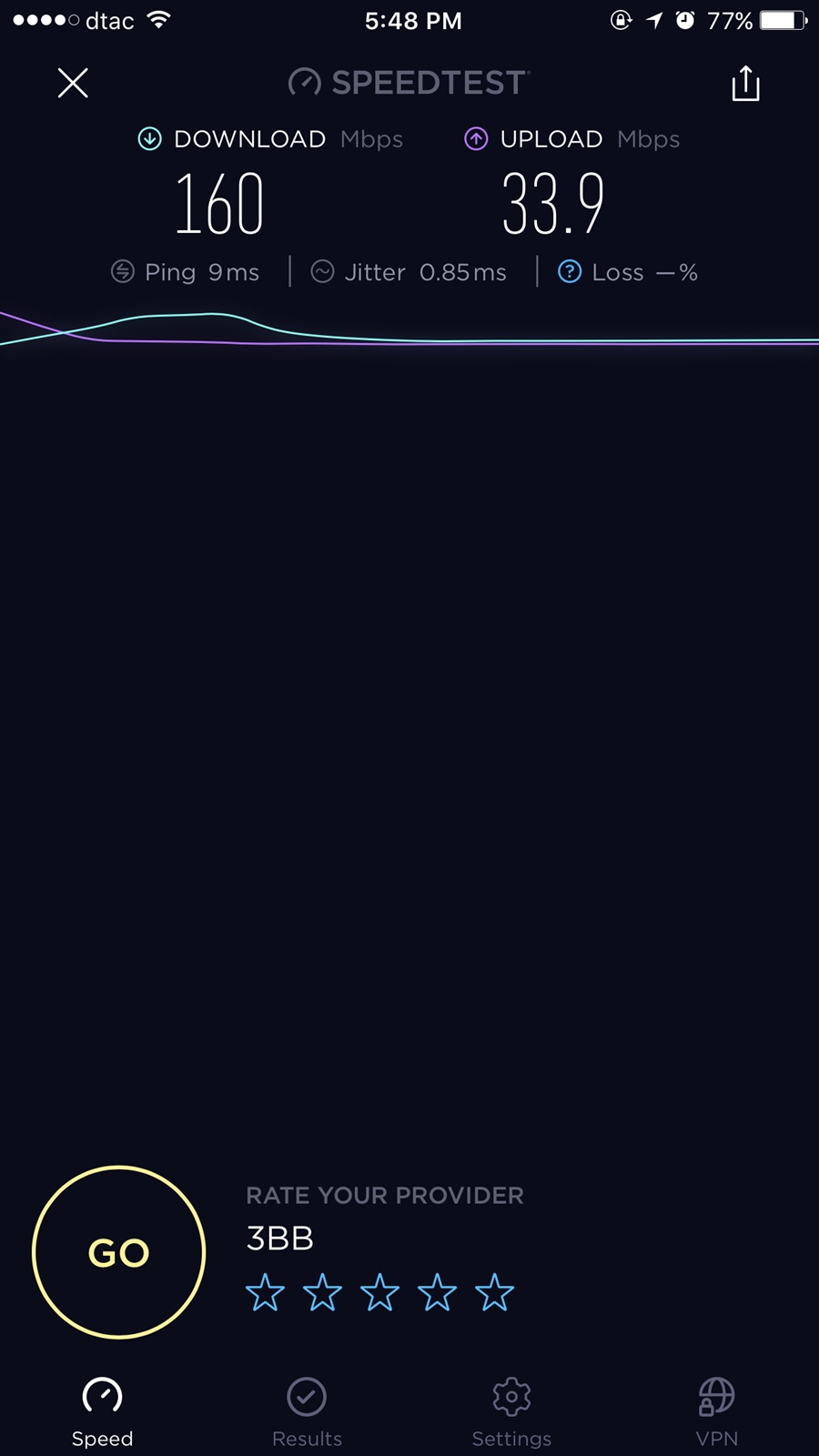Open the packet loss help icon
Image resolution: width=819 pixels, height=1456 pixels.
coord(570,271)
